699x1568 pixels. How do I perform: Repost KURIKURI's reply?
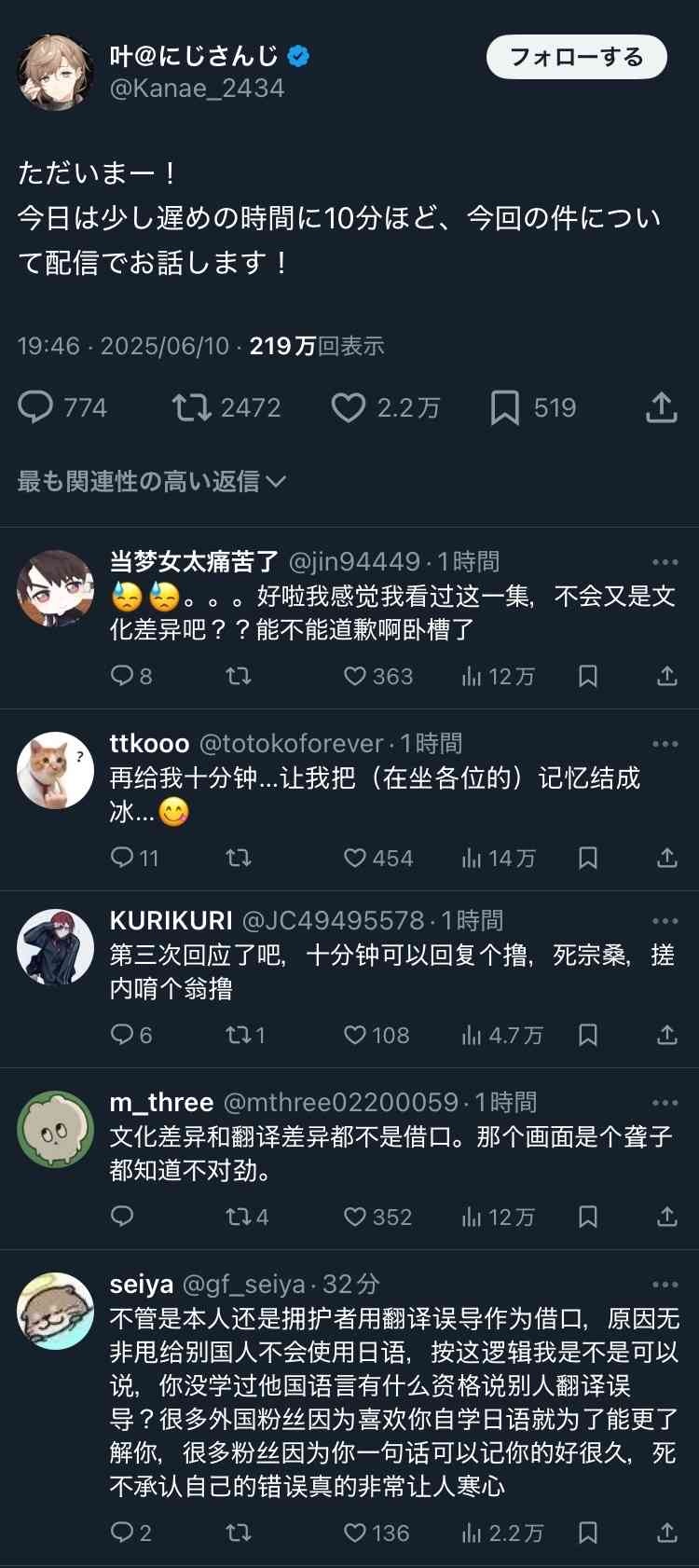coord(239,1035)
